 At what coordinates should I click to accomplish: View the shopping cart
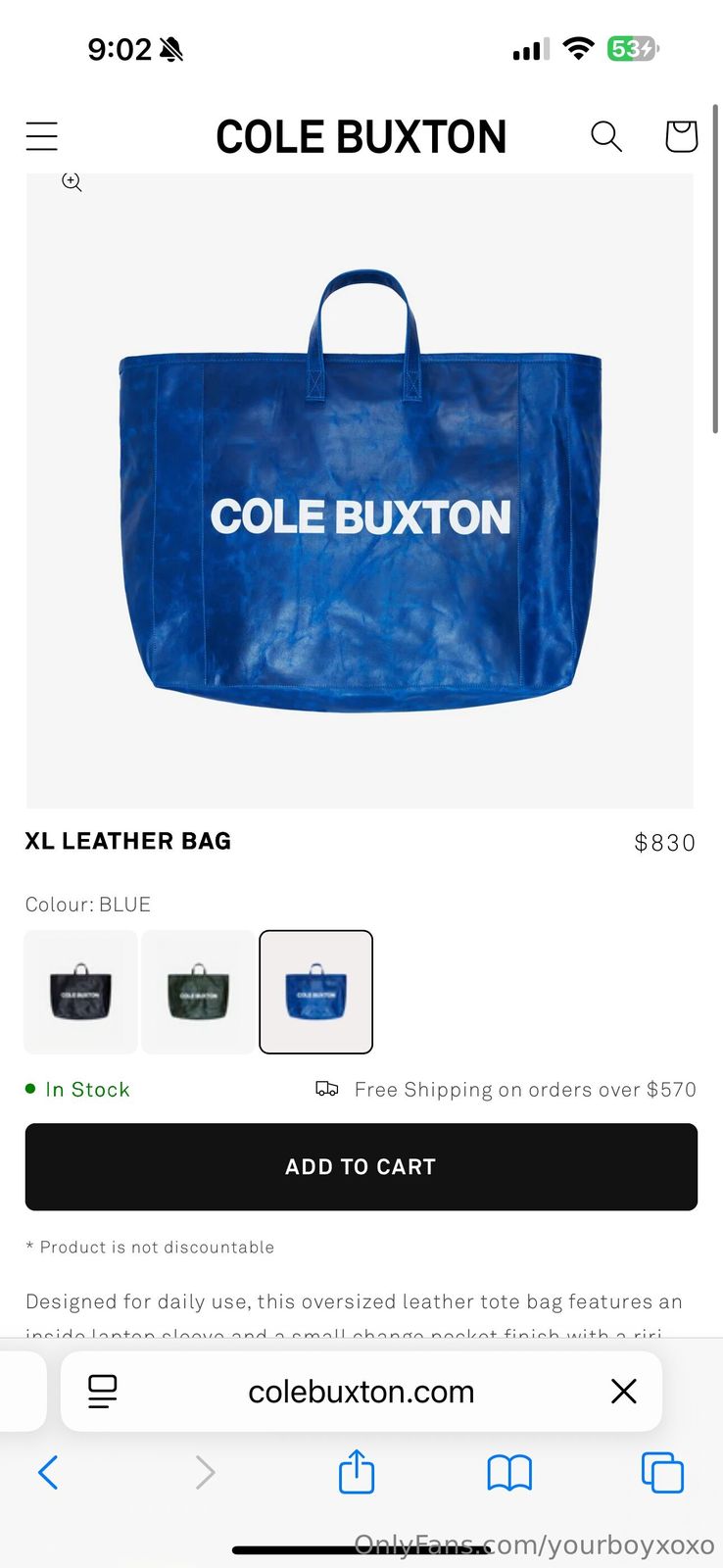coord(681,136)
